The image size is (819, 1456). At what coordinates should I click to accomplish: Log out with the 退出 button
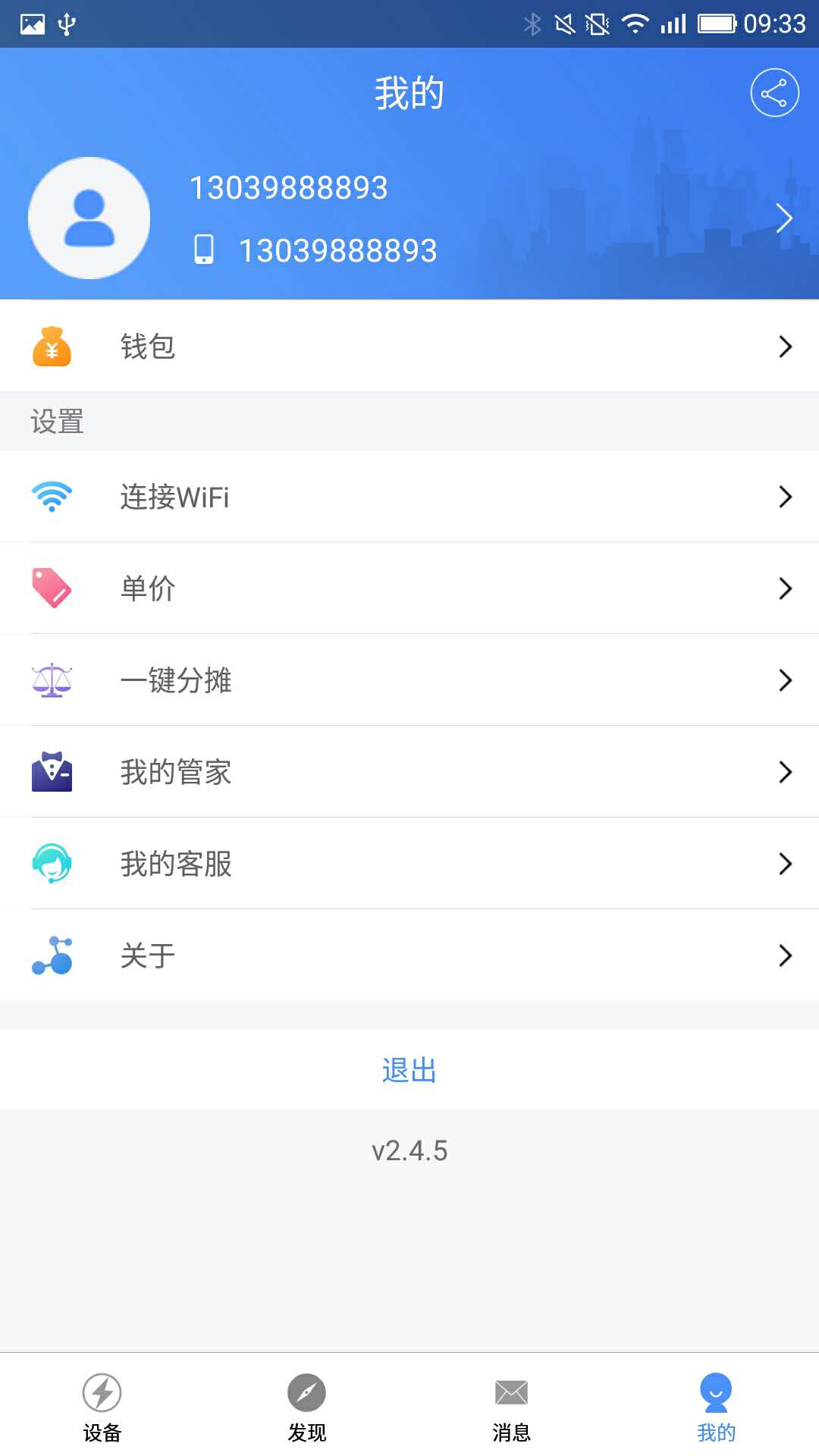point(409,1070)
